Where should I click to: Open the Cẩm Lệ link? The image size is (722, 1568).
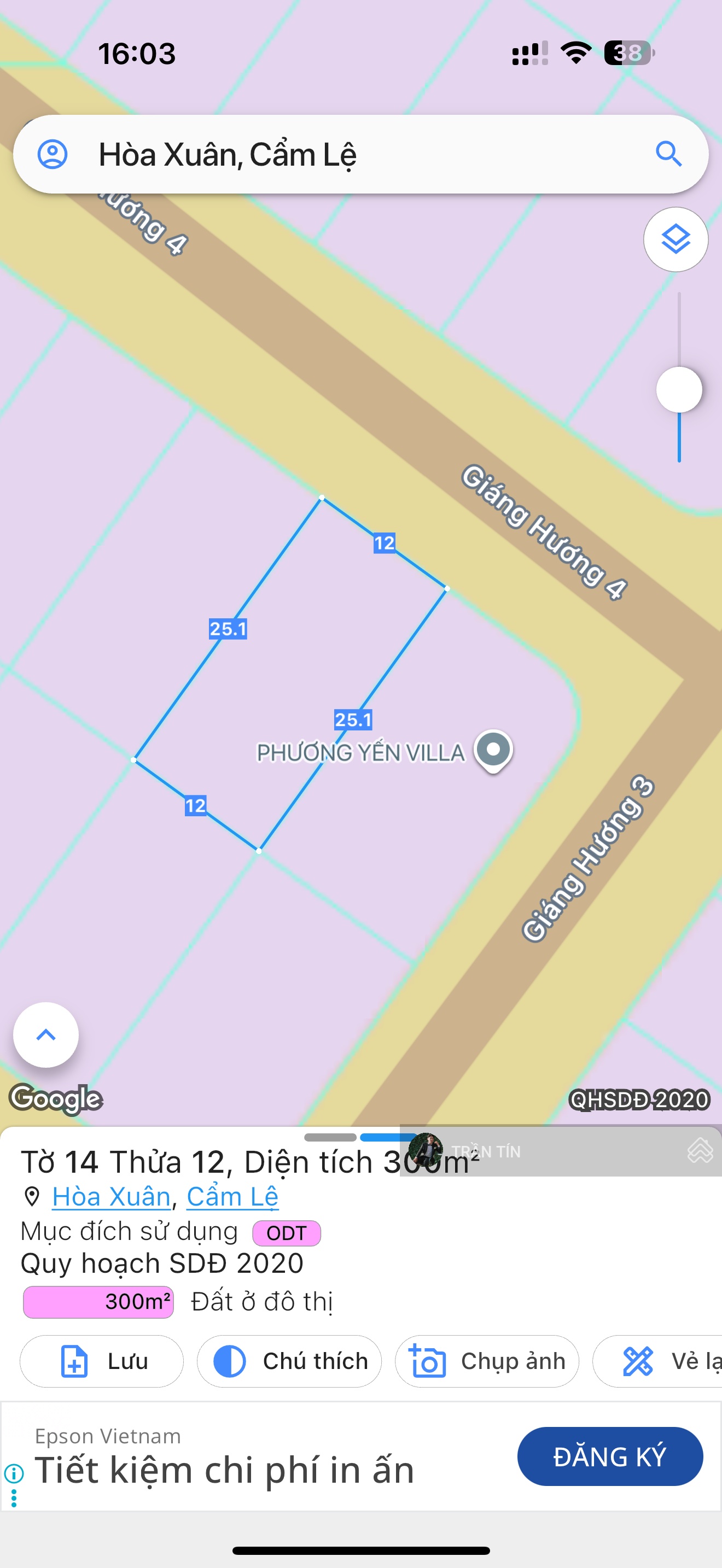232,1197
